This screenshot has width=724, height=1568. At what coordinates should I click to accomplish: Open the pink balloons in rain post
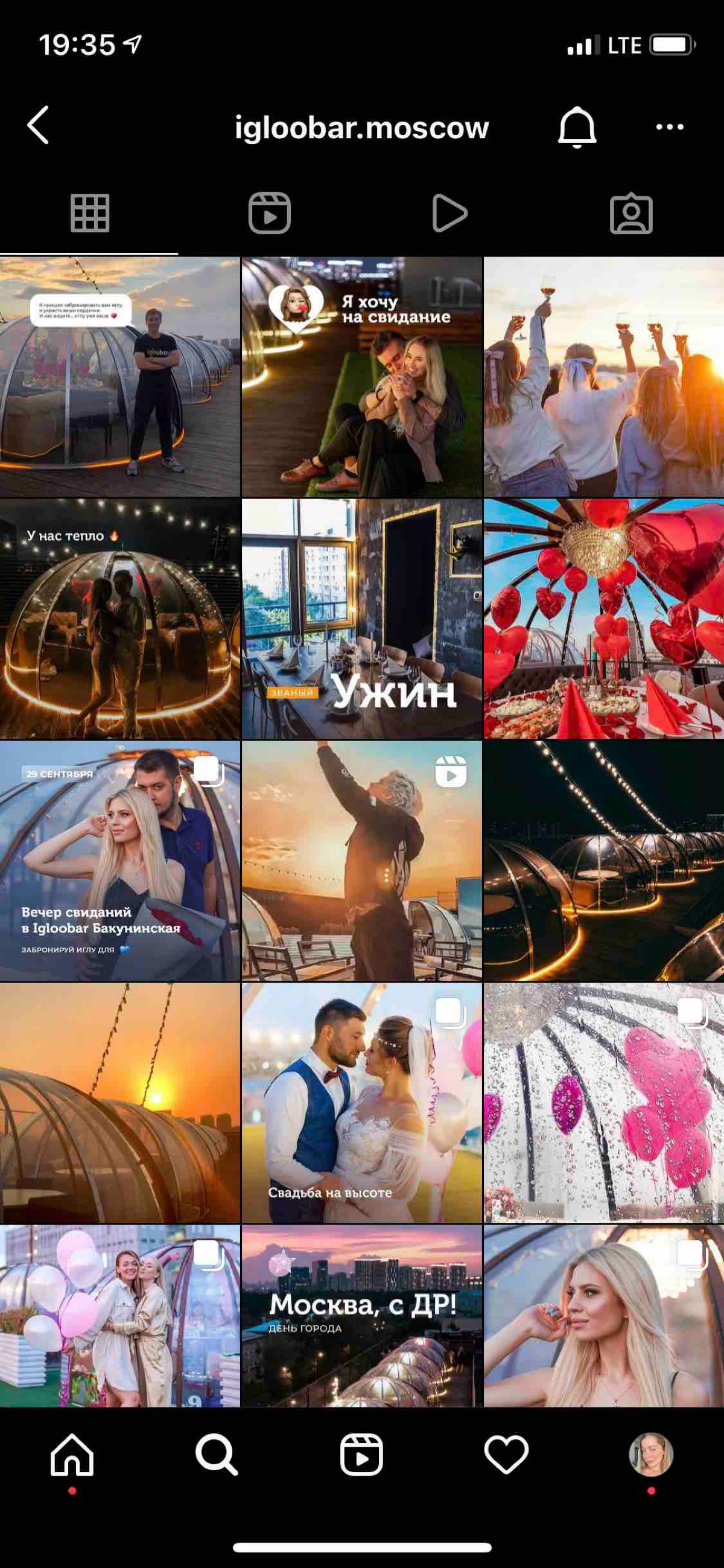coord(603,1102)
